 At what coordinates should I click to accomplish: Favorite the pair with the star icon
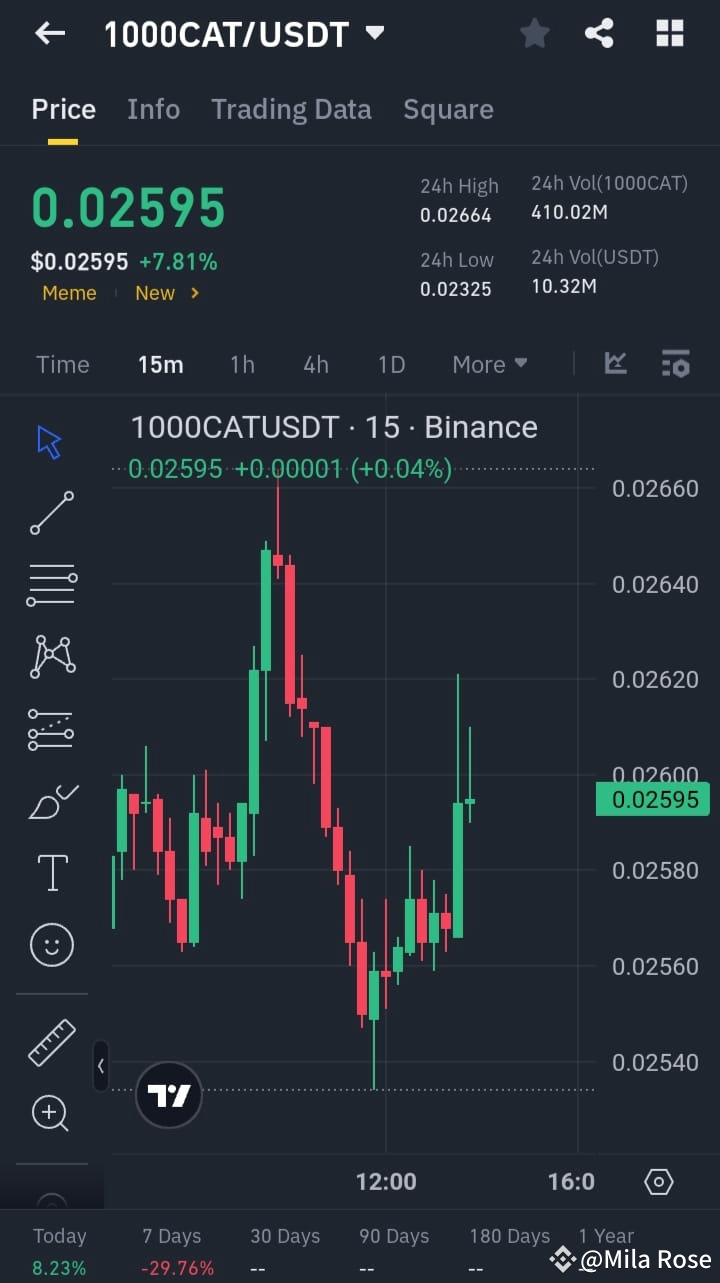click(x=534, y=33)
